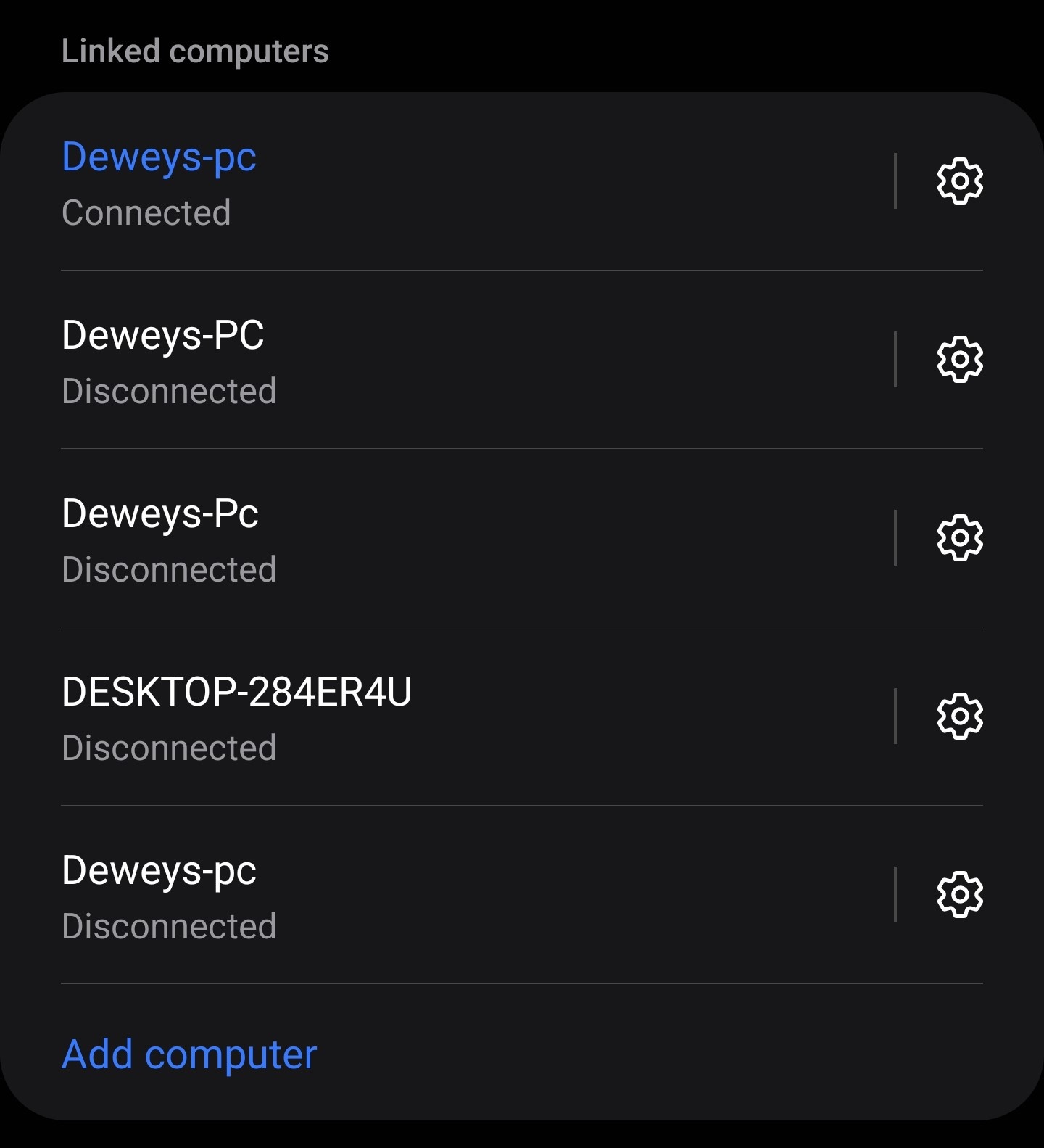Open settings gear for DESKTOP-284ER4U
This screenshot has width=1044, height=1148.
[x=959, y=716]
